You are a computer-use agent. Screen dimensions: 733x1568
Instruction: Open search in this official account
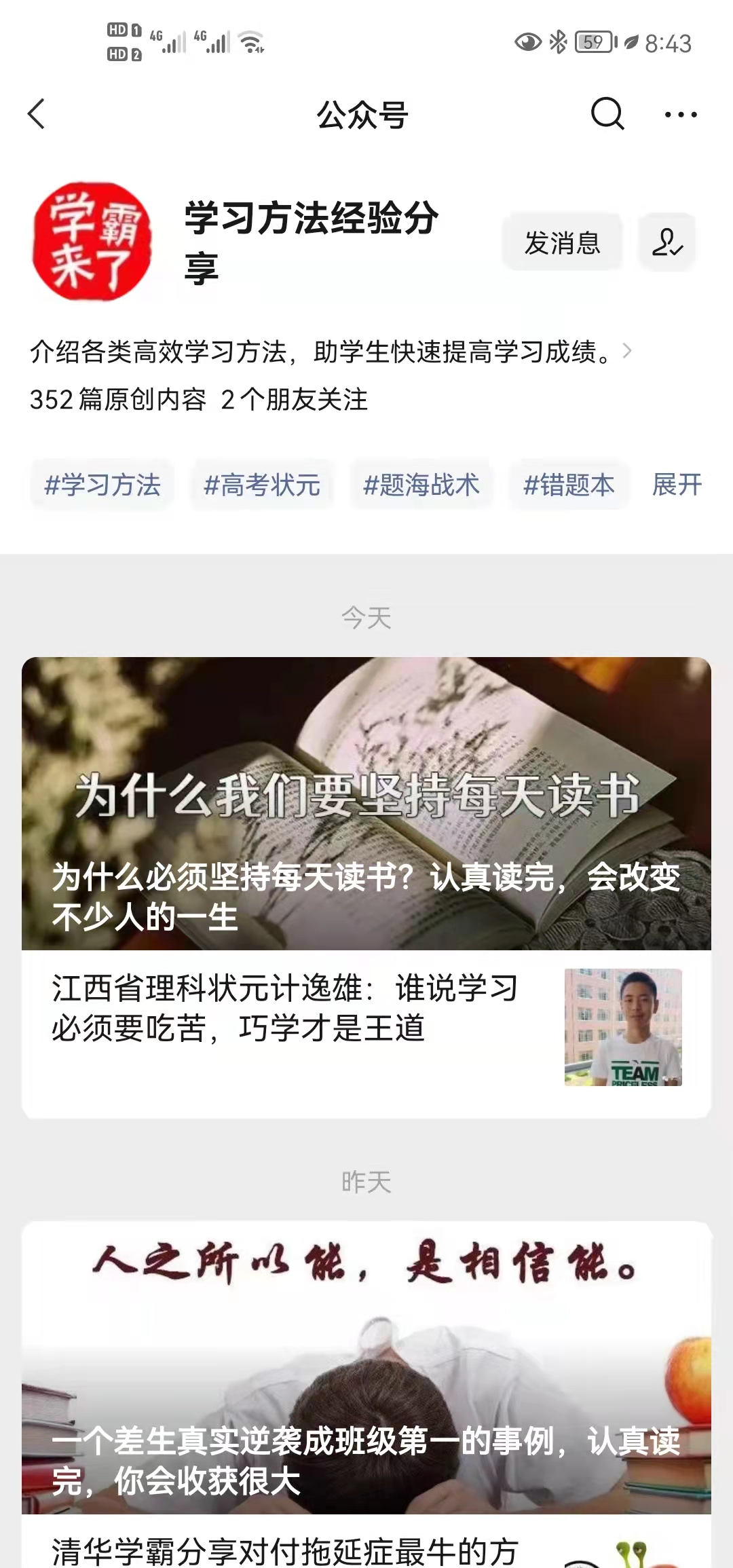(607, 113)
